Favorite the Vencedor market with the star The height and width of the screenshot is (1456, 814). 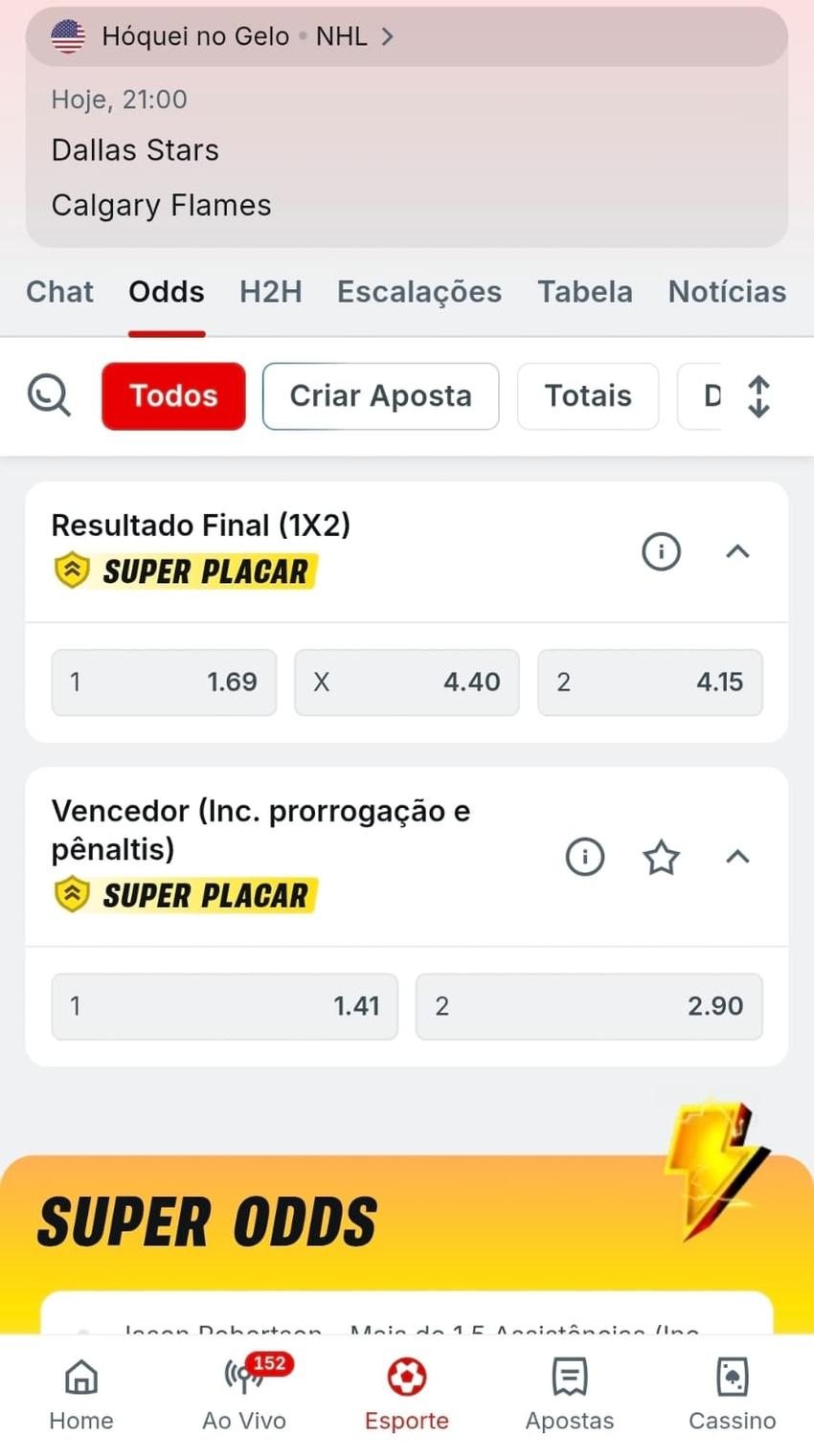pyautogui.click(x=661, y=857)
